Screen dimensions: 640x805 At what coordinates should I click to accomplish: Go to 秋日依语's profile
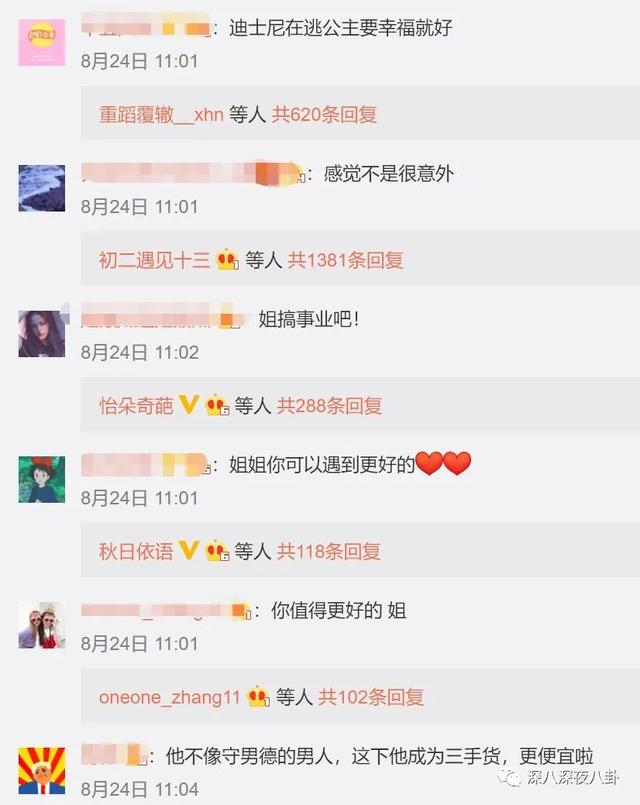click(x=136, y=551)
